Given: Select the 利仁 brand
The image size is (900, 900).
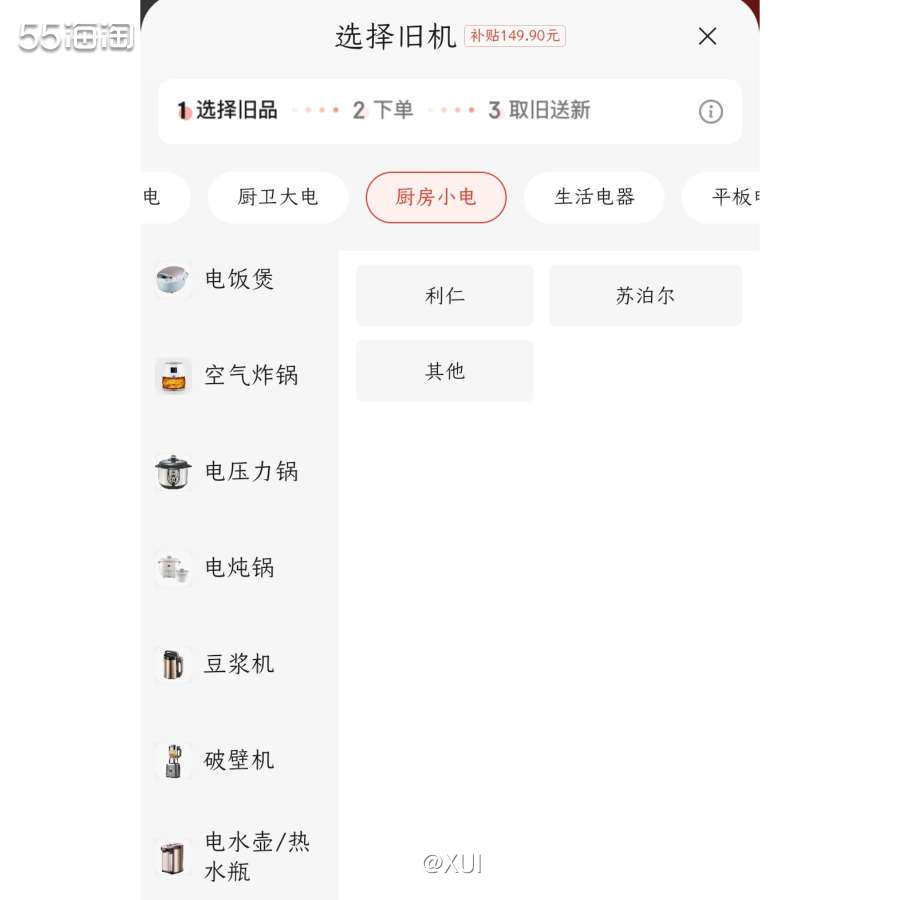Looking at the screenshot, I should pos(445,296).
